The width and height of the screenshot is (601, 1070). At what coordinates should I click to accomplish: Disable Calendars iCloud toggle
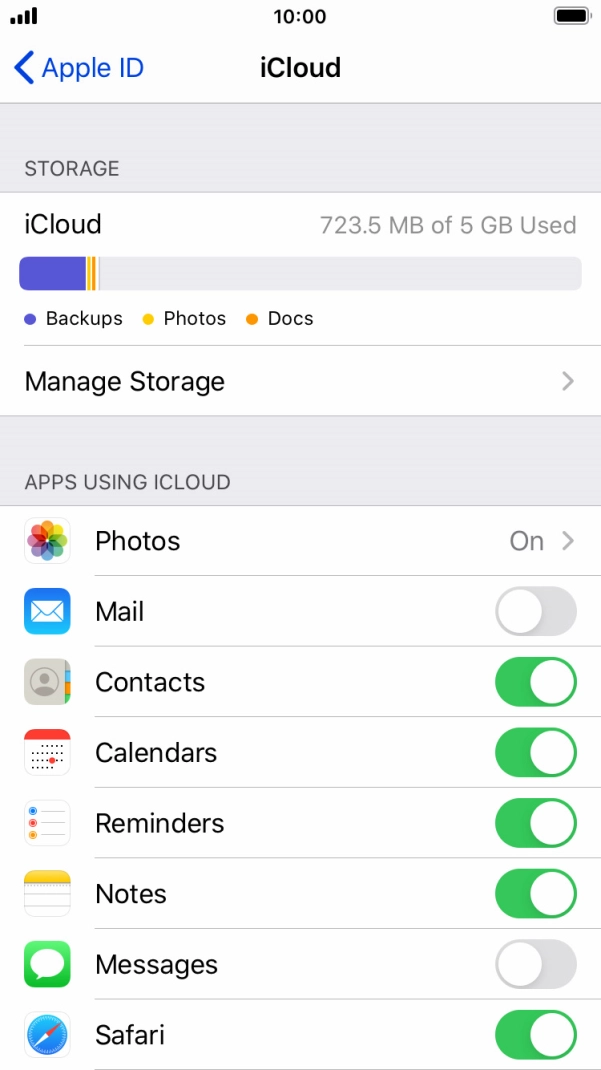(x=535, y=752)
